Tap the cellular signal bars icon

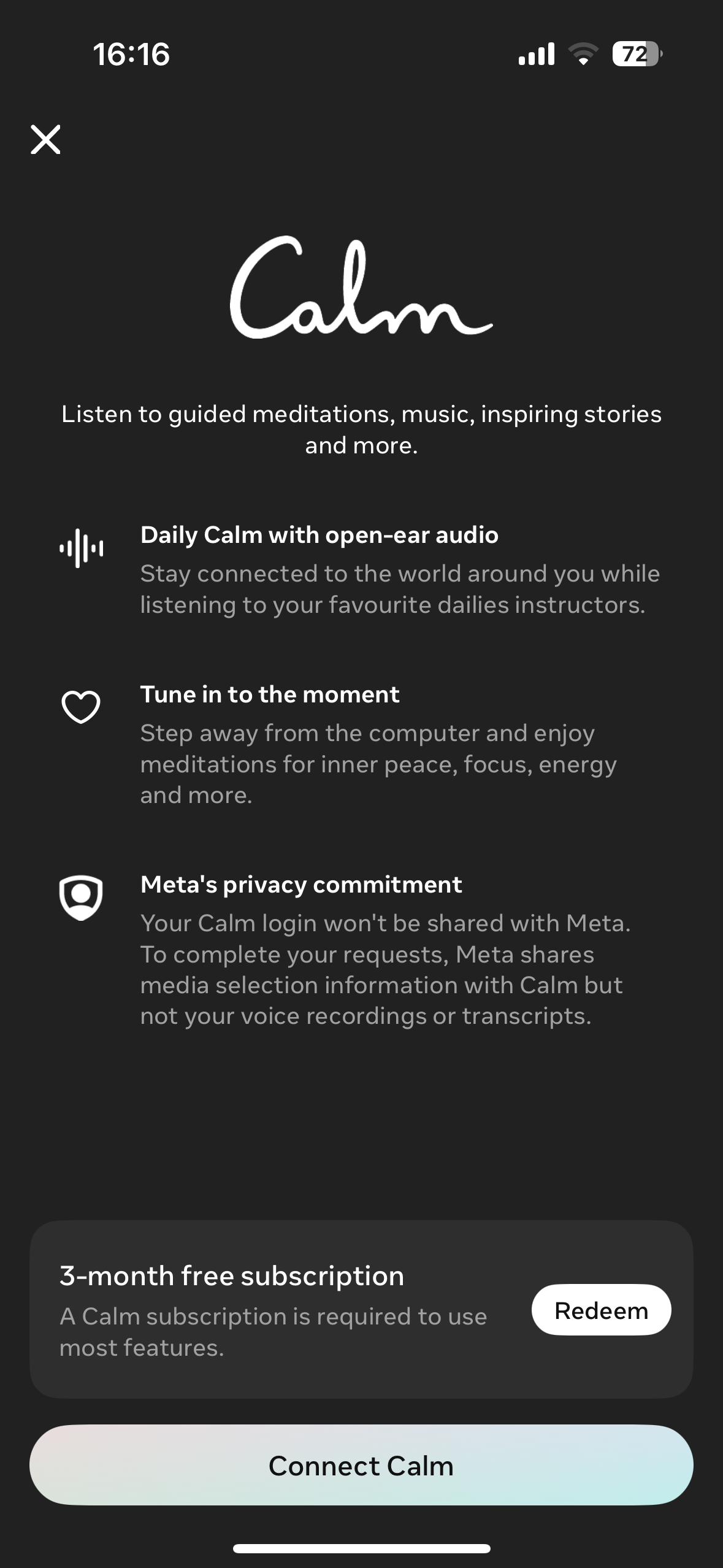(x=536, y=54)
